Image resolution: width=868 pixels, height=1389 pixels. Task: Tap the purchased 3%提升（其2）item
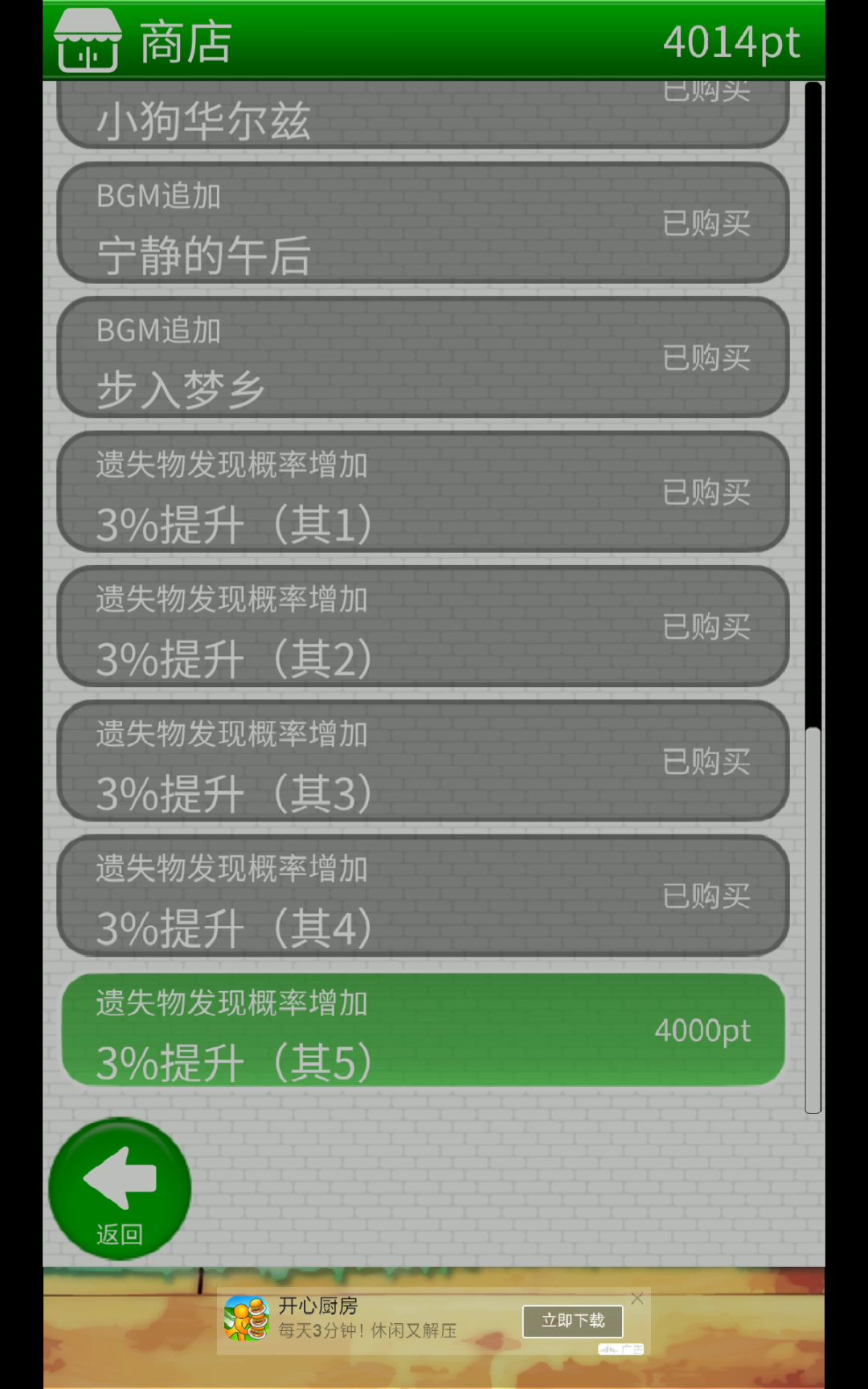[423, 626]
